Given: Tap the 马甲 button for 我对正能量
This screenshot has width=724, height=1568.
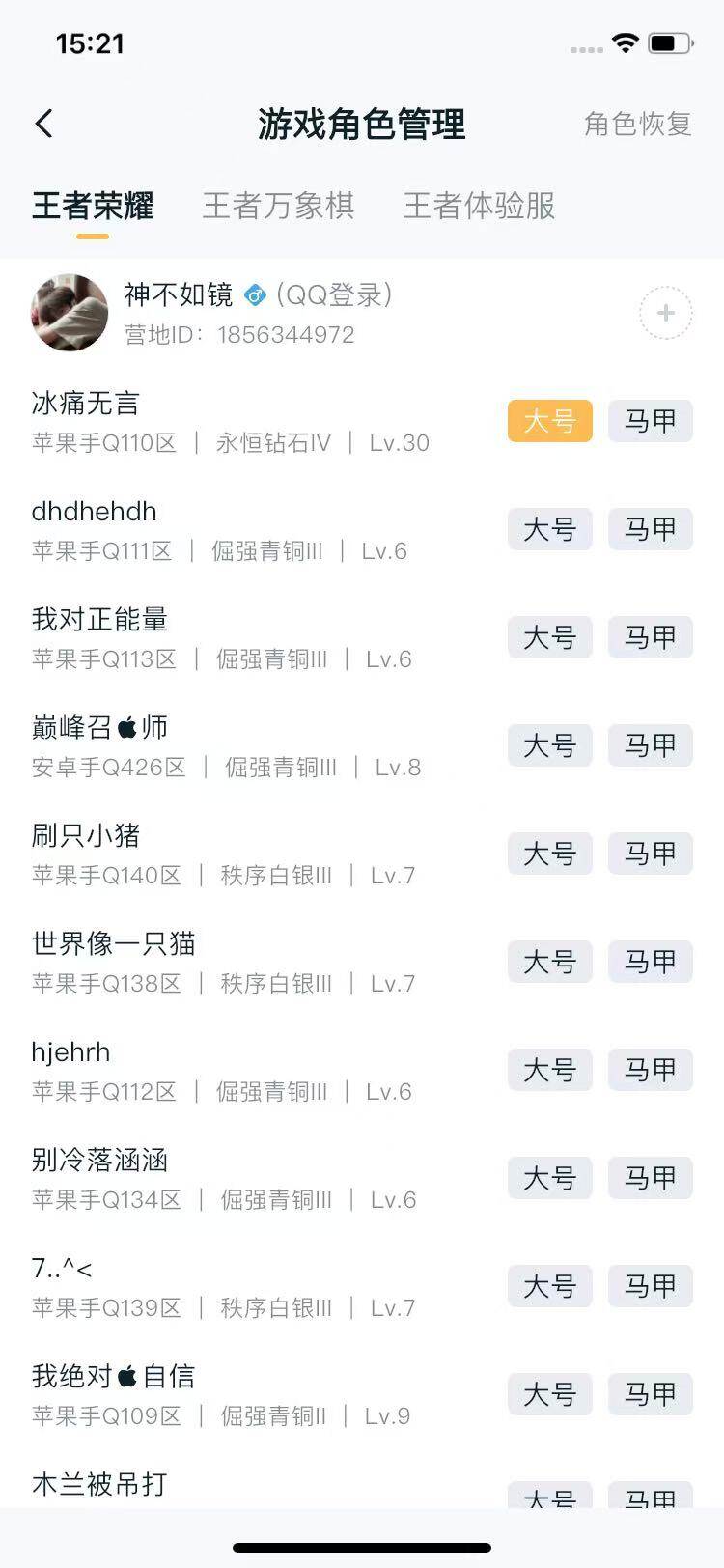Looking at the screenshot, I should (x=650, y=637).
